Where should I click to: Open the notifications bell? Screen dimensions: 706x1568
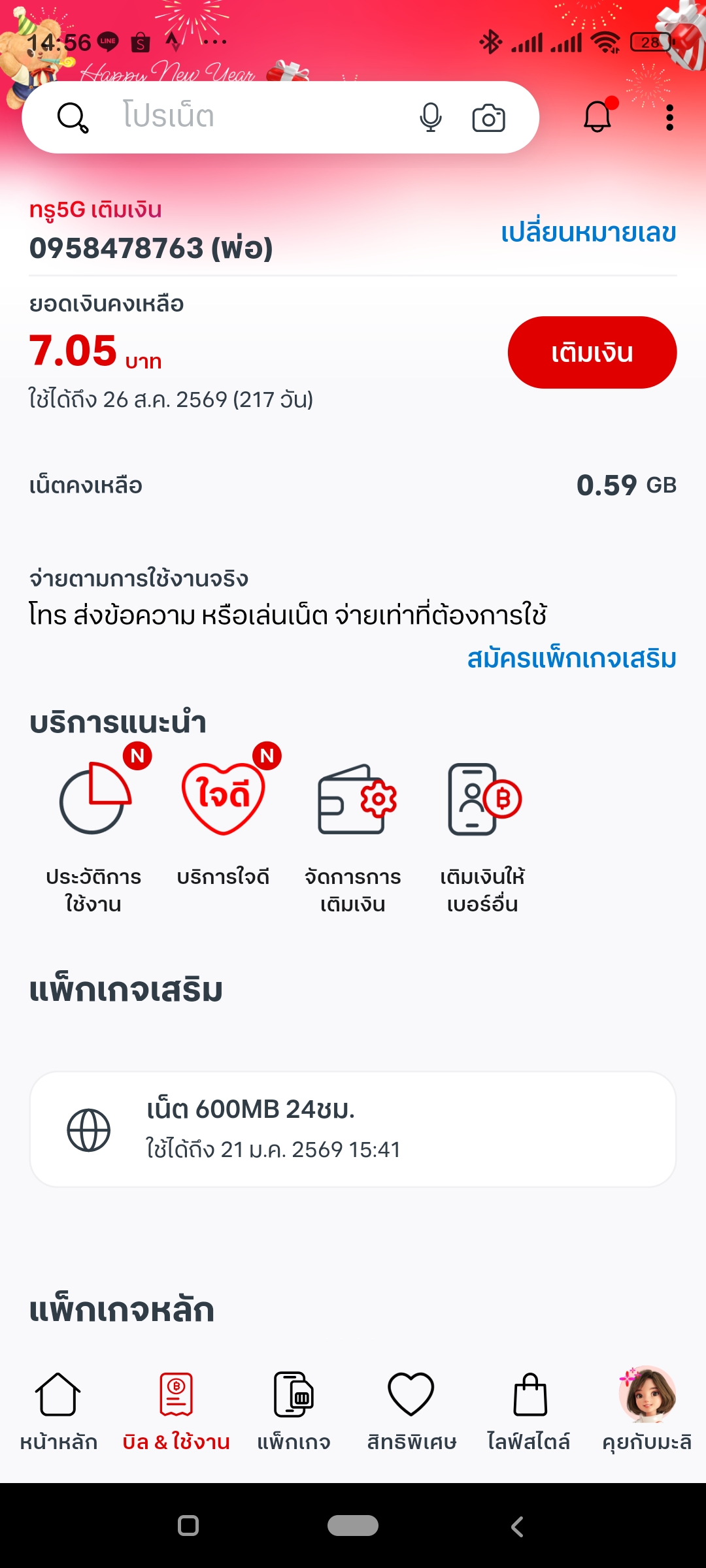pyautogui.click(x=597, y=117)
